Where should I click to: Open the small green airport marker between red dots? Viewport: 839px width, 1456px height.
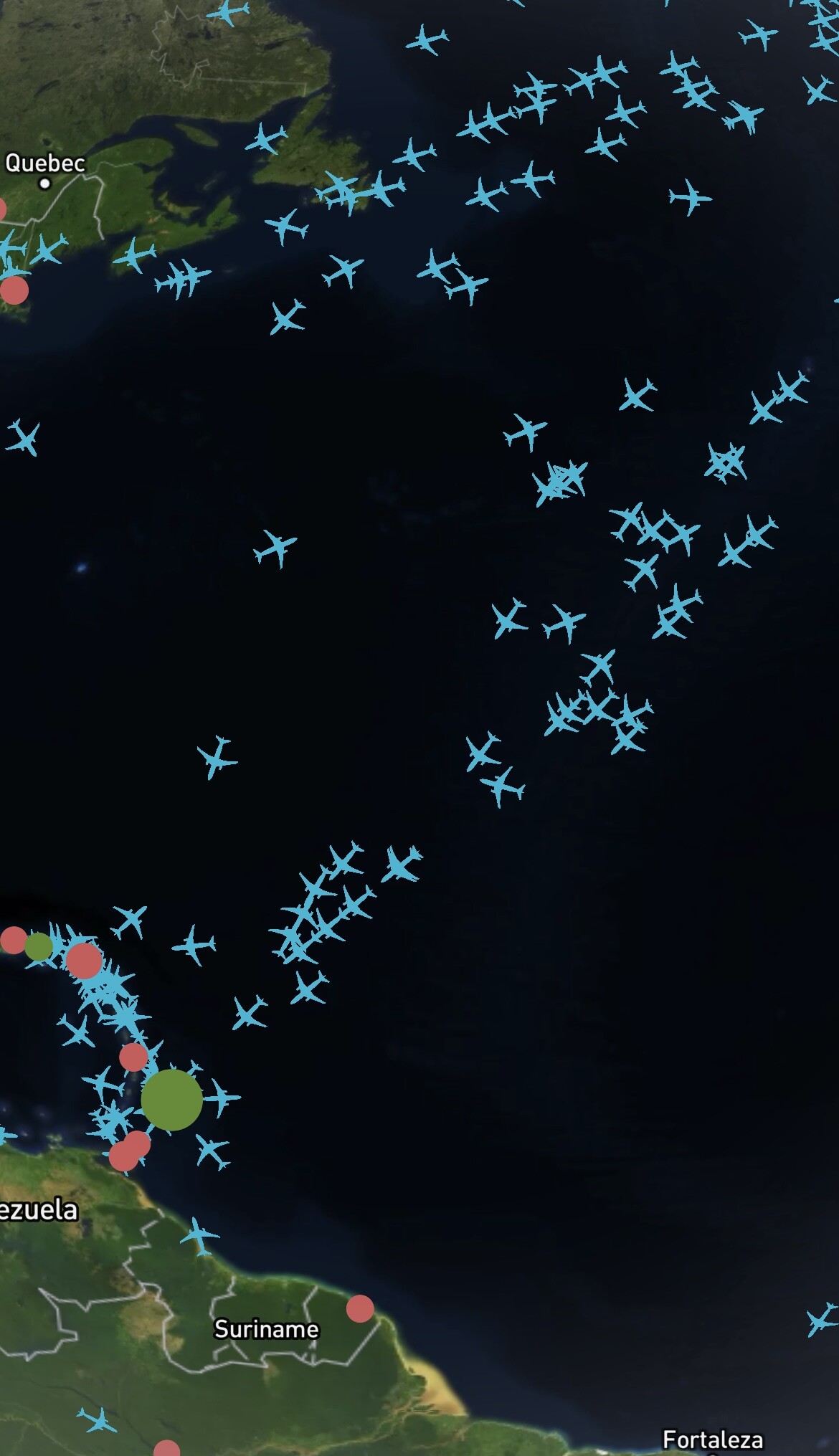39,946
